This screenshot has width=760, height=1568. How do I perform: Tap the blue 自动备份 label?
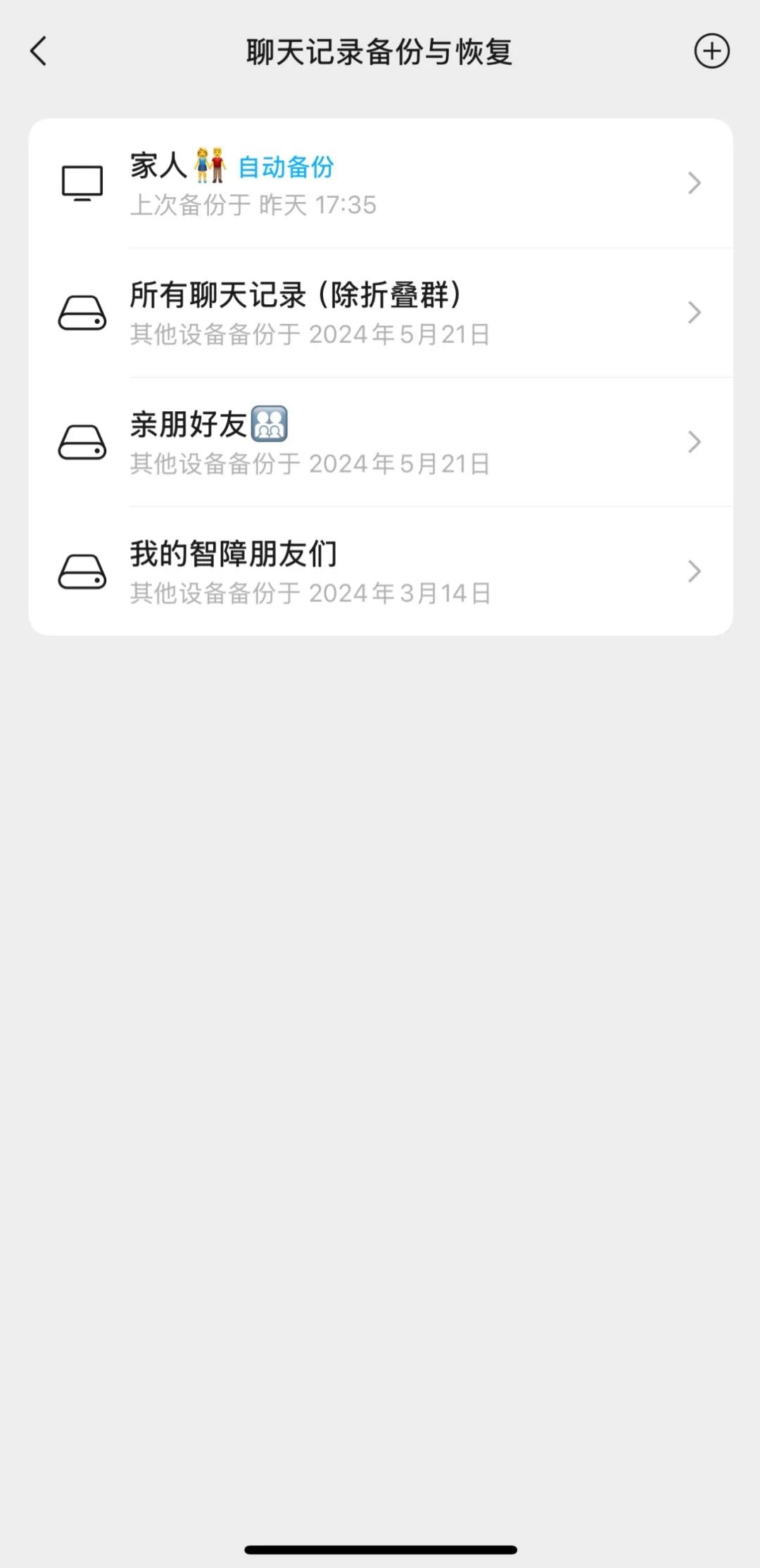[286, 167]
